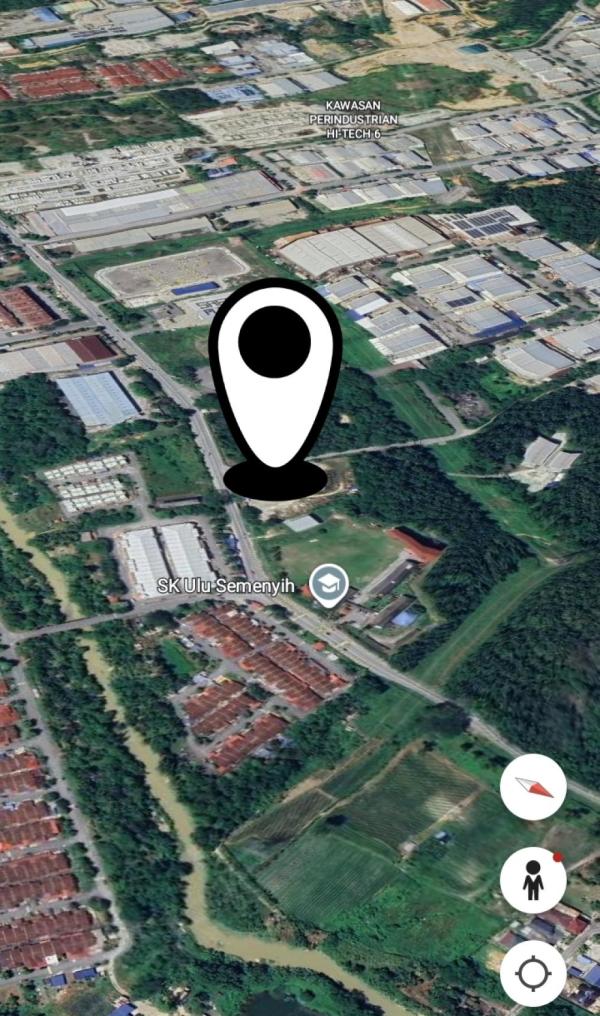Screen dimensions: 600x1016
Task: Open the SK Ulu Semenyih school marker
Action: [327, 585]
